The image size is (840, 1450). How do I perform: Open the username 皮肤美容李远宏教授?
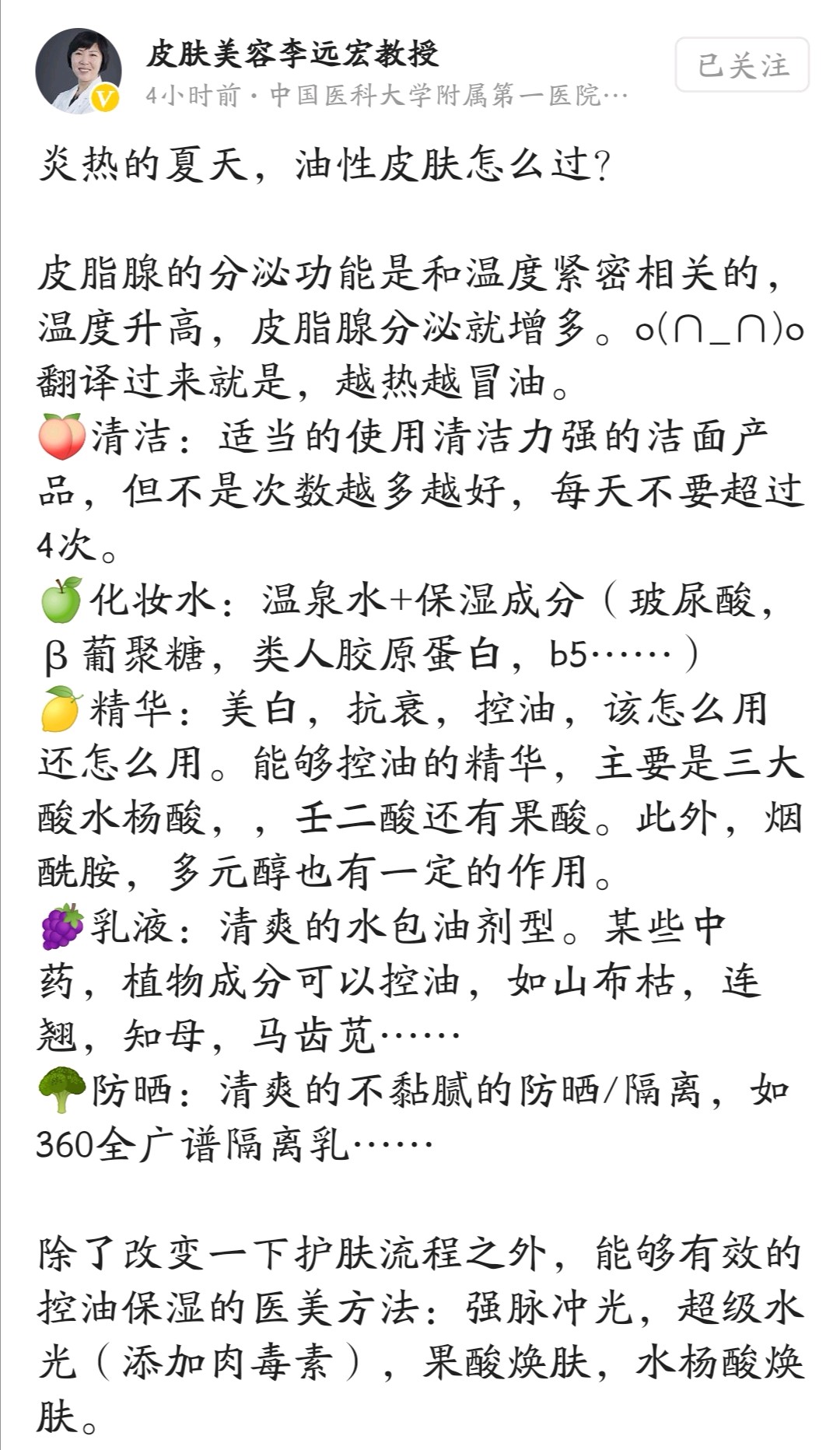pyautogui.click(x=292, y=54)
